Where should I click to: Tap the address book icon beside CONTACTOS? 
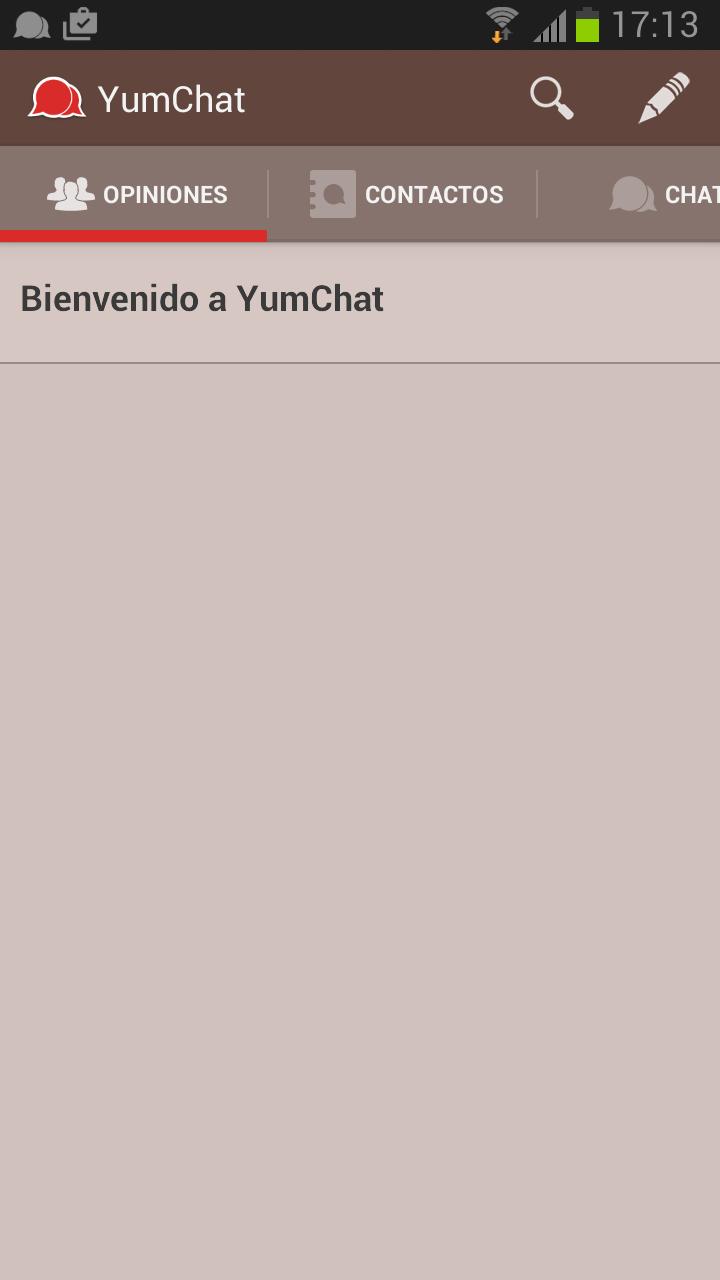[331, 193]
